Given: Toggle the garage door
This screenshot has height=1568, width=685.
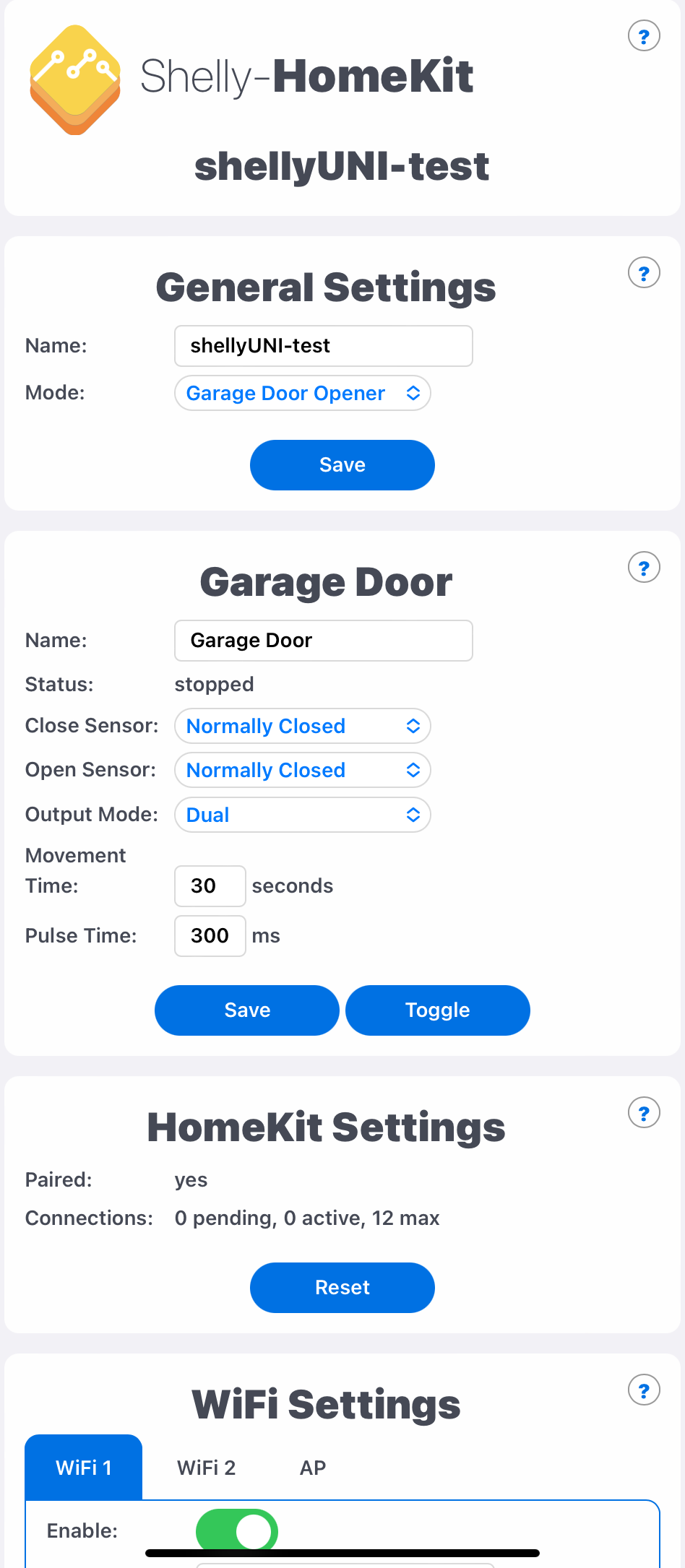Looking at the screenshot, I should tap(437, 1010).
